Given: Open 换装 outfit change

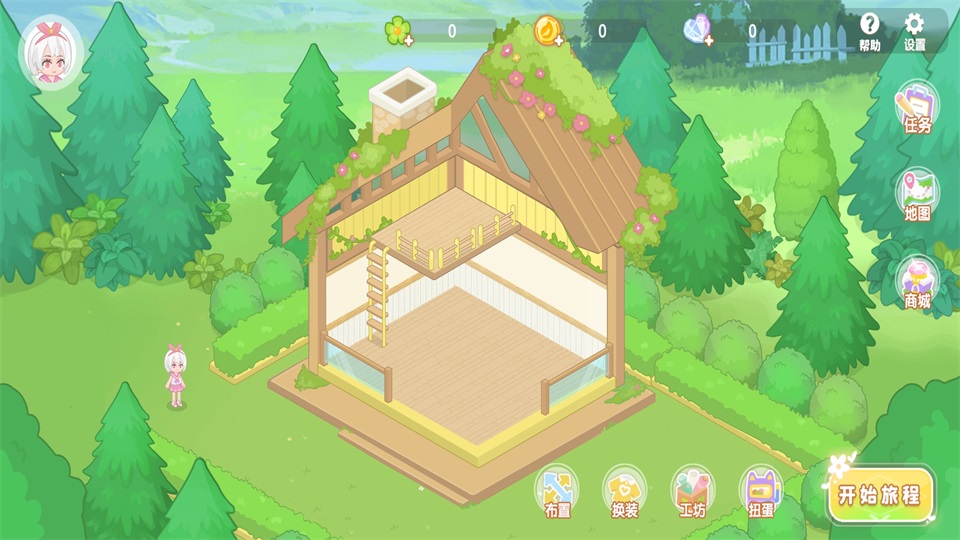Looking at the screenshot, I should 625,492.
